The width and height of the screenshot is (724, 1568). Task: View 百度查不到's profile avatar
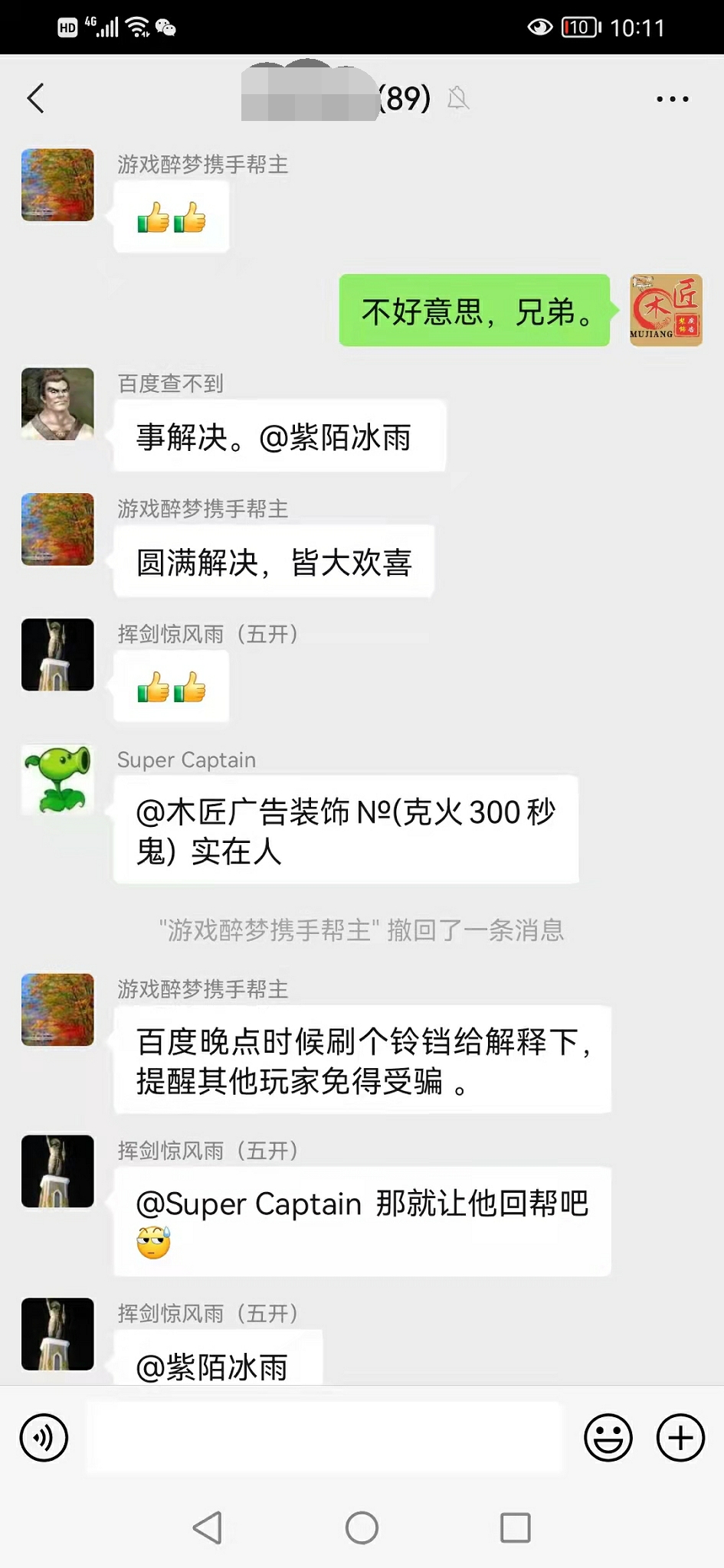(x=57, y=404)
